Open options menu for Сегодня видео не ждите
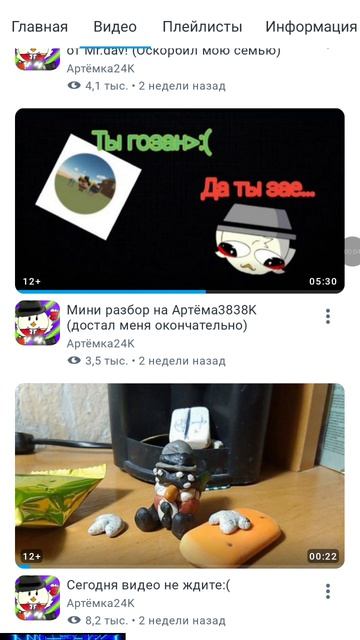 coord(328,591)
